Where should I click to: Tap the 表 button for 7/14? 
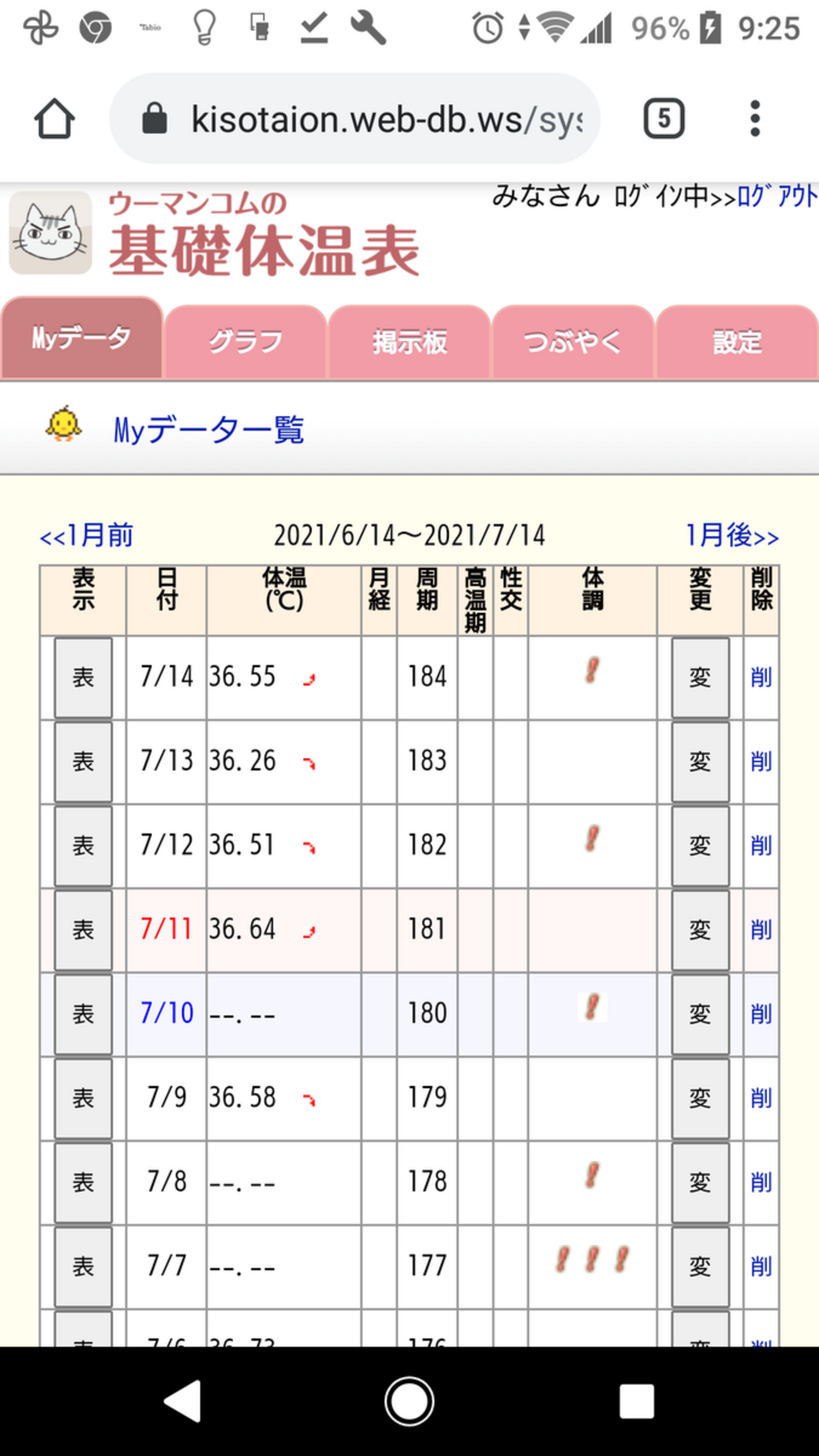pyautogui.click(x=83, y=677)
